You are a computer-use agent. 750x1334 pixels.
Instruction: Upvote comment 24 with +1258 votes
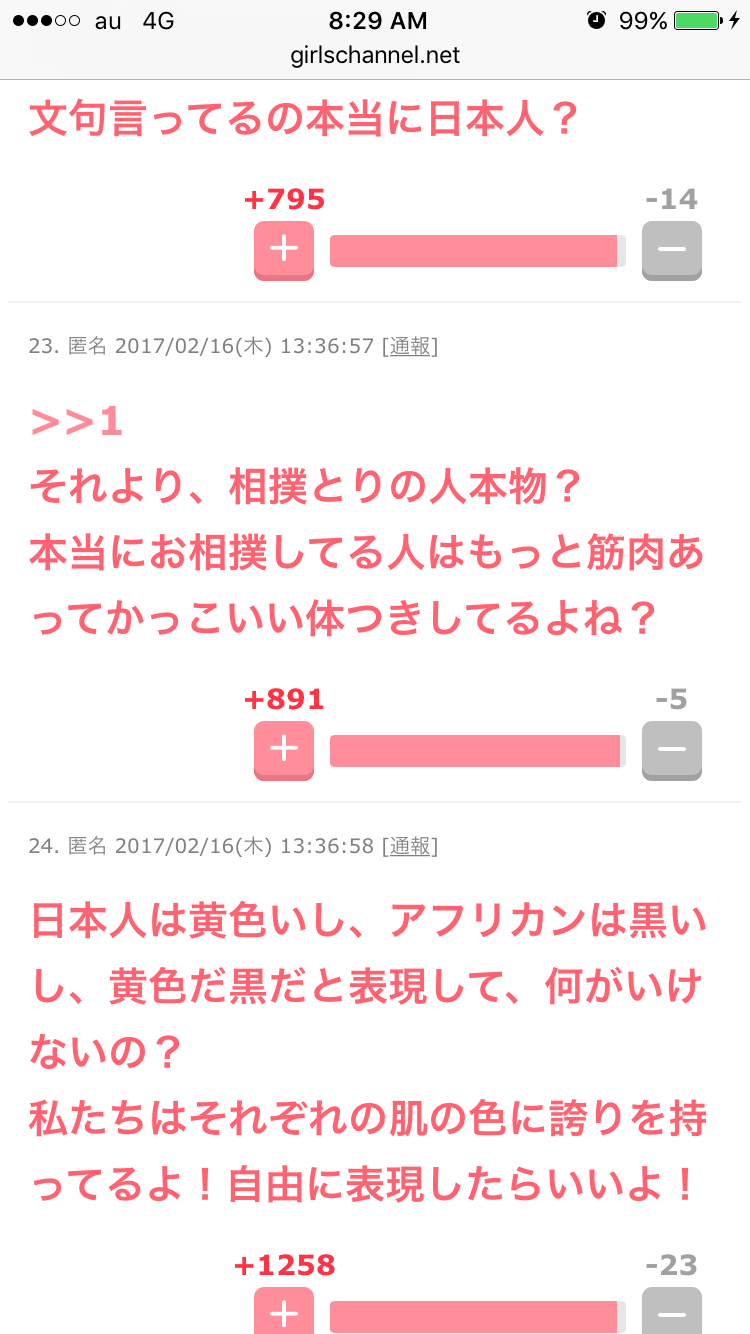[x=284, y=1312]
